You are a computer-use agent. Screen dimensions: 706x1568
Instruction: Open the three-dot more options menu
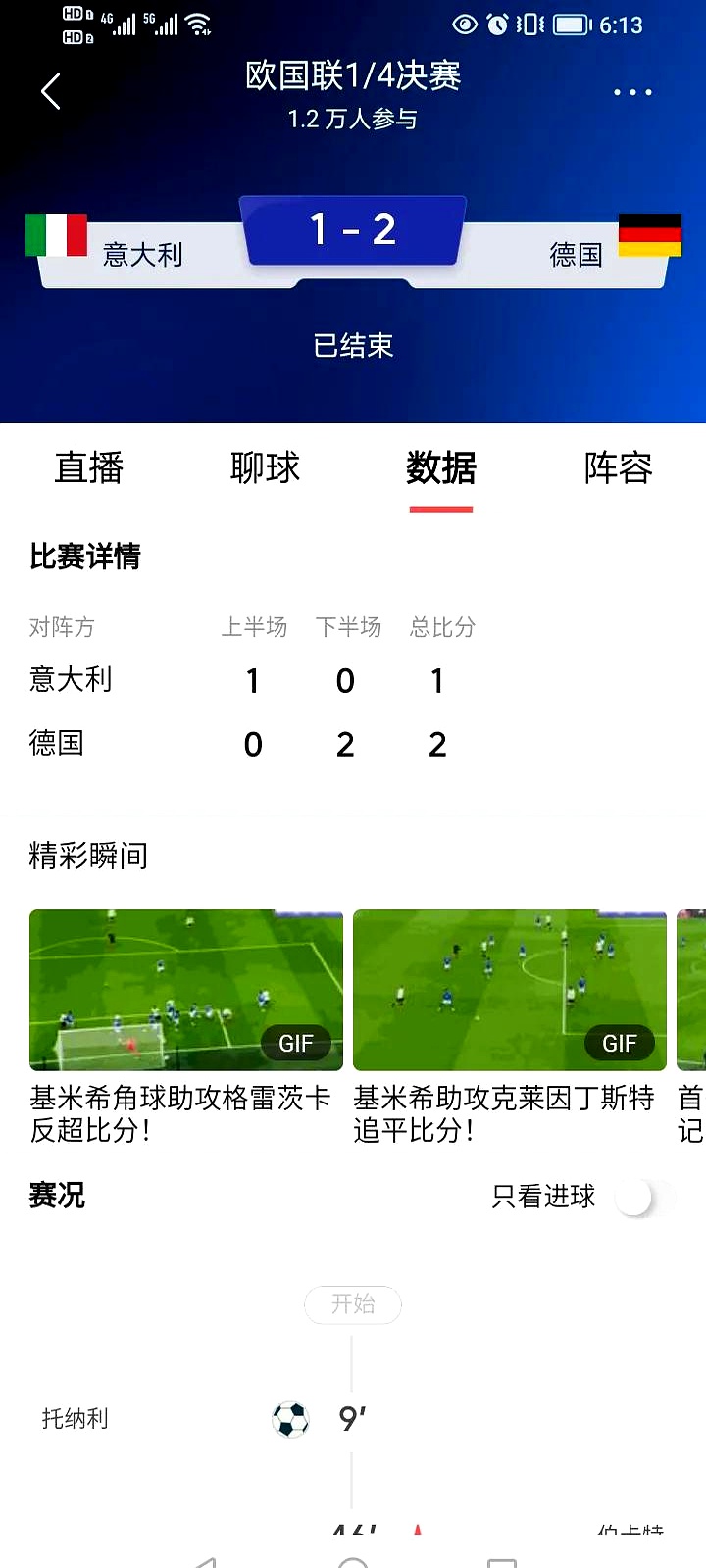[632, 92]
